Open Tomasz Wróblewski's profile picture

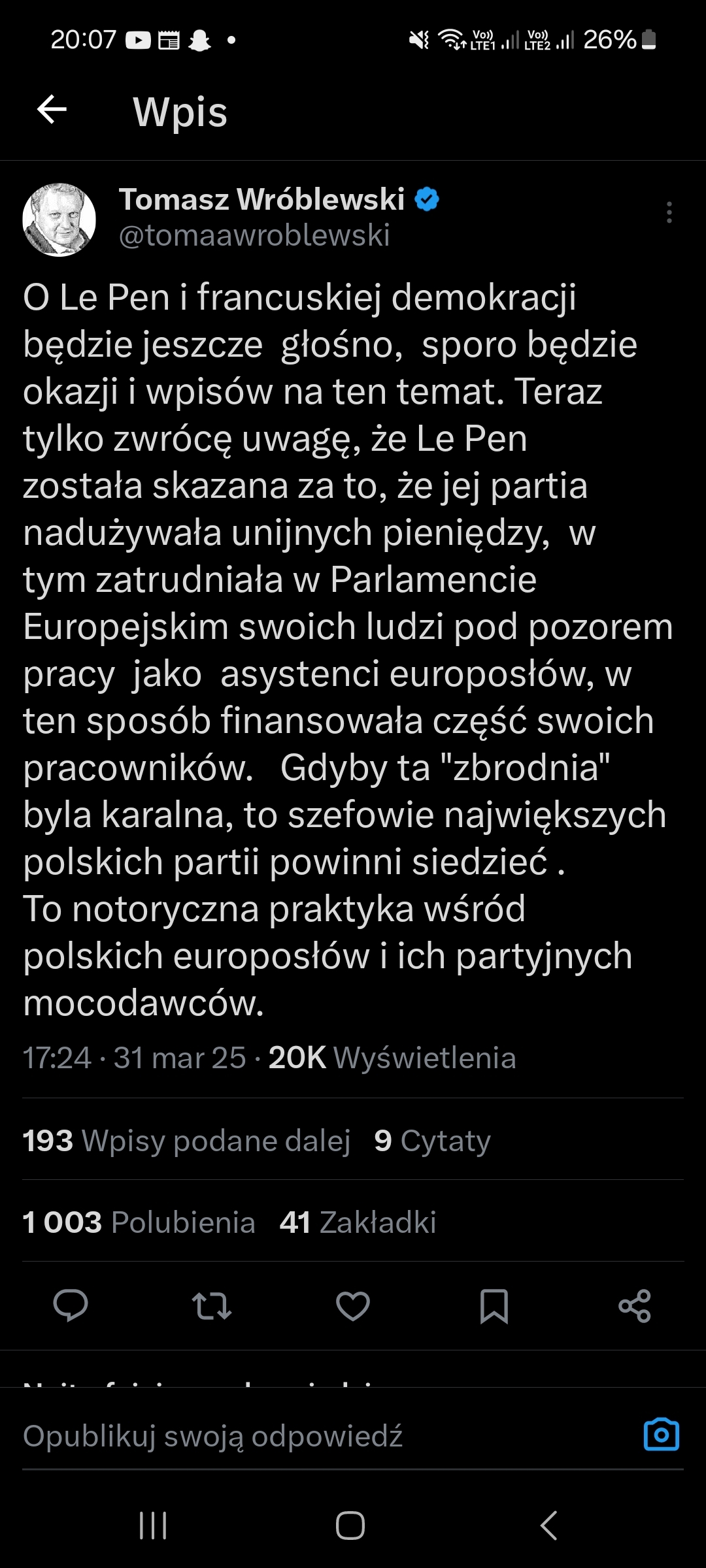pos(59,220)
